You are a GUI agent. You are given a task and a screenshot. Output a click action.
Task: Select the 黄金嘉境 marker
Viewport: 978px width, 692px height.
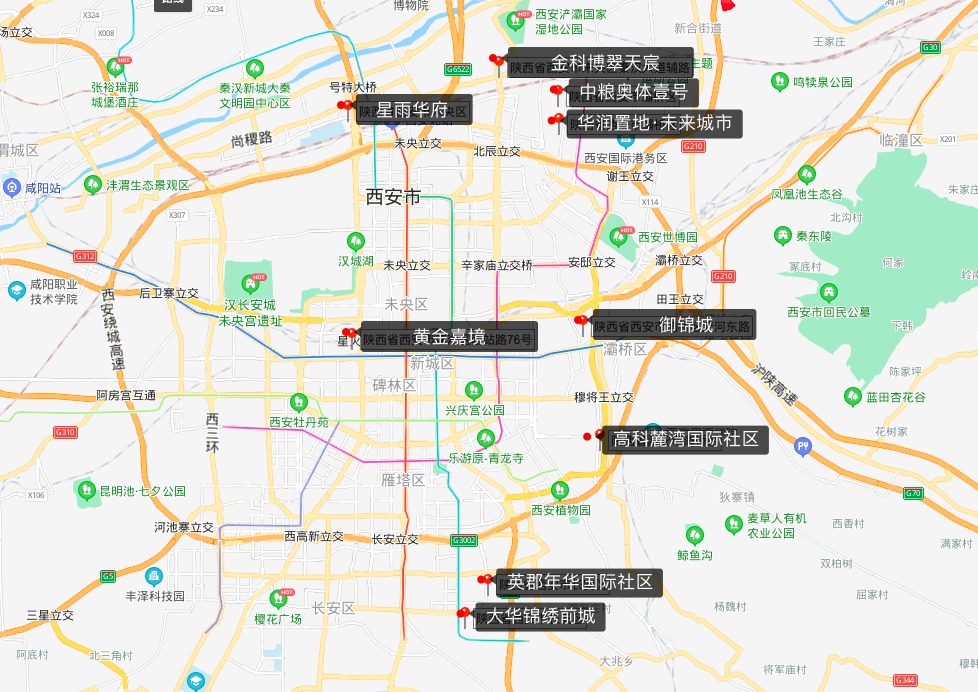pos(349,334)
